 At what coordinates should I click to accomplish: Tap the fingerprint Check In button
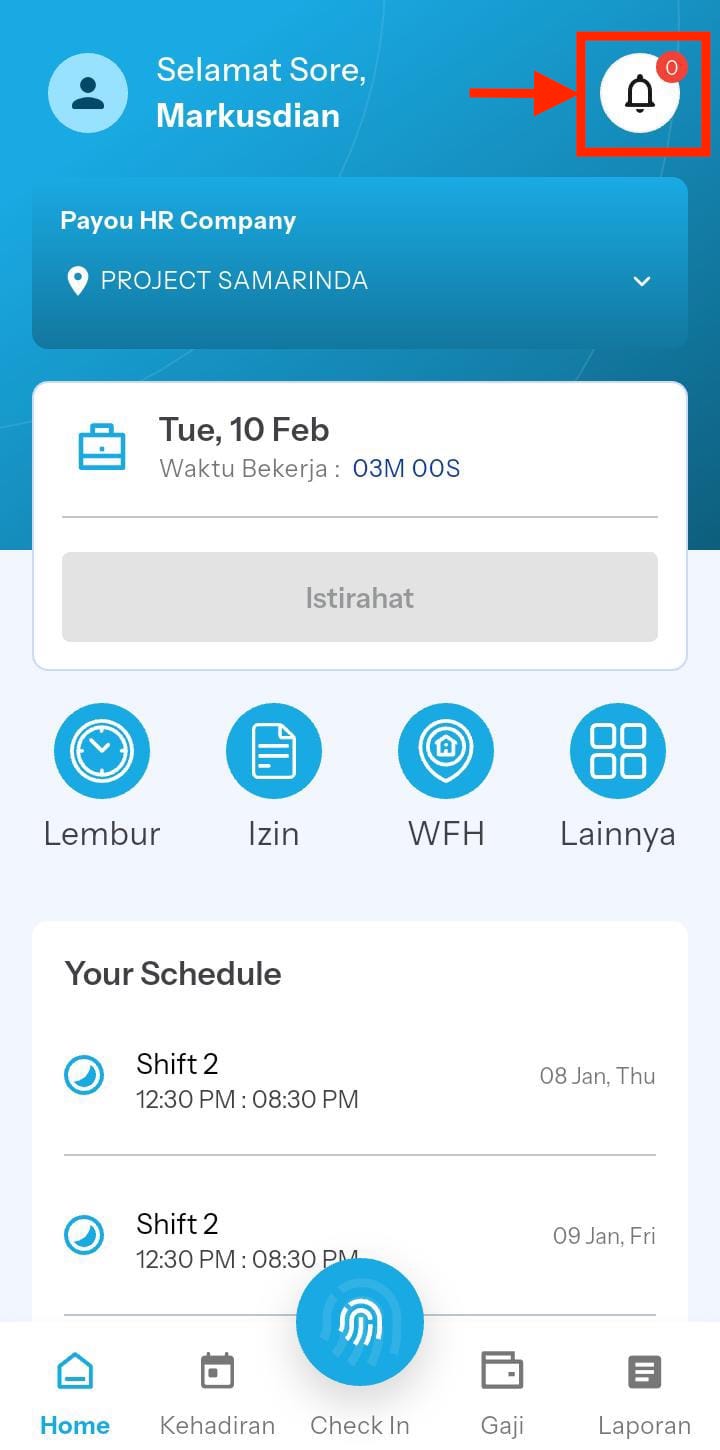360,1322
